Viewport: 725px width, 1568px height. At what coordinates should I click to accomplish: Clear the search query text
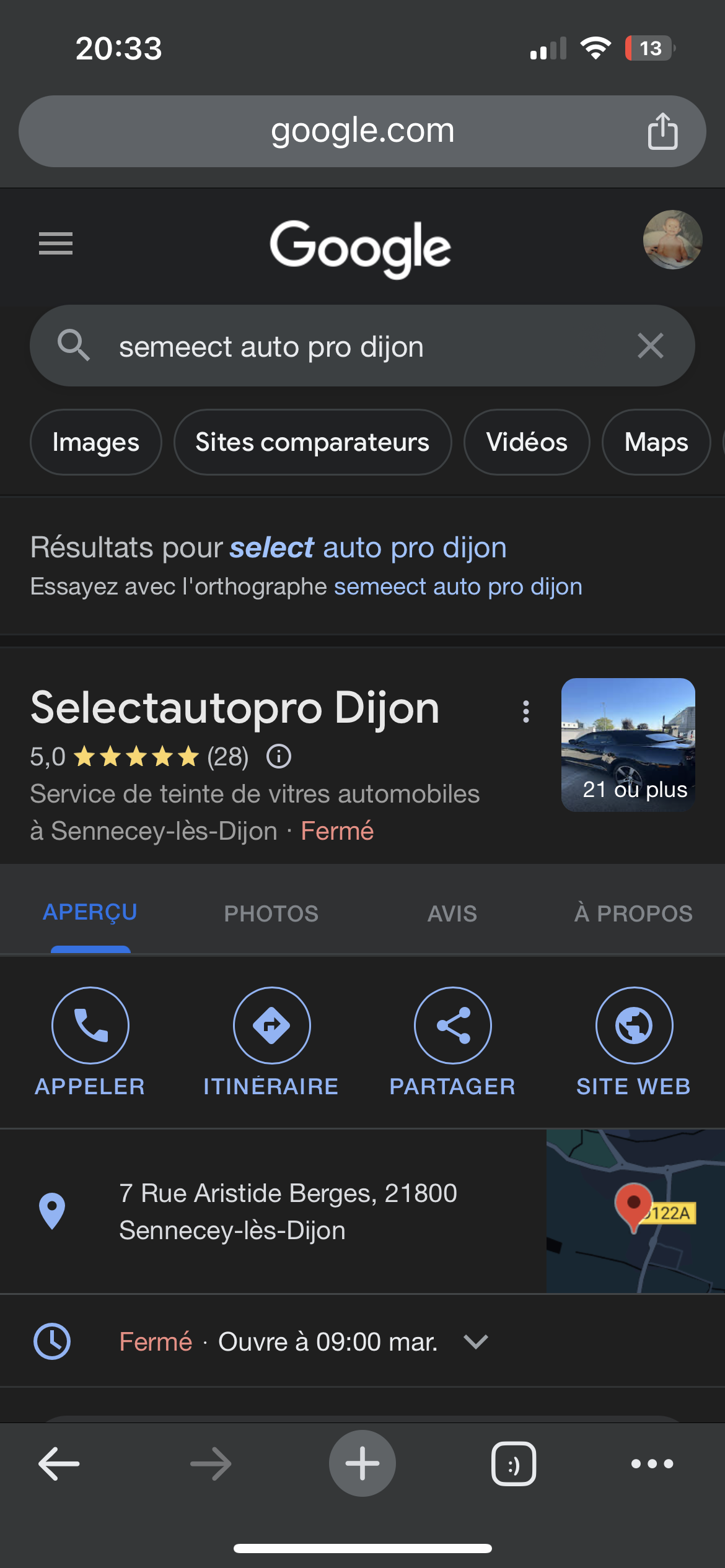[650, 346]
